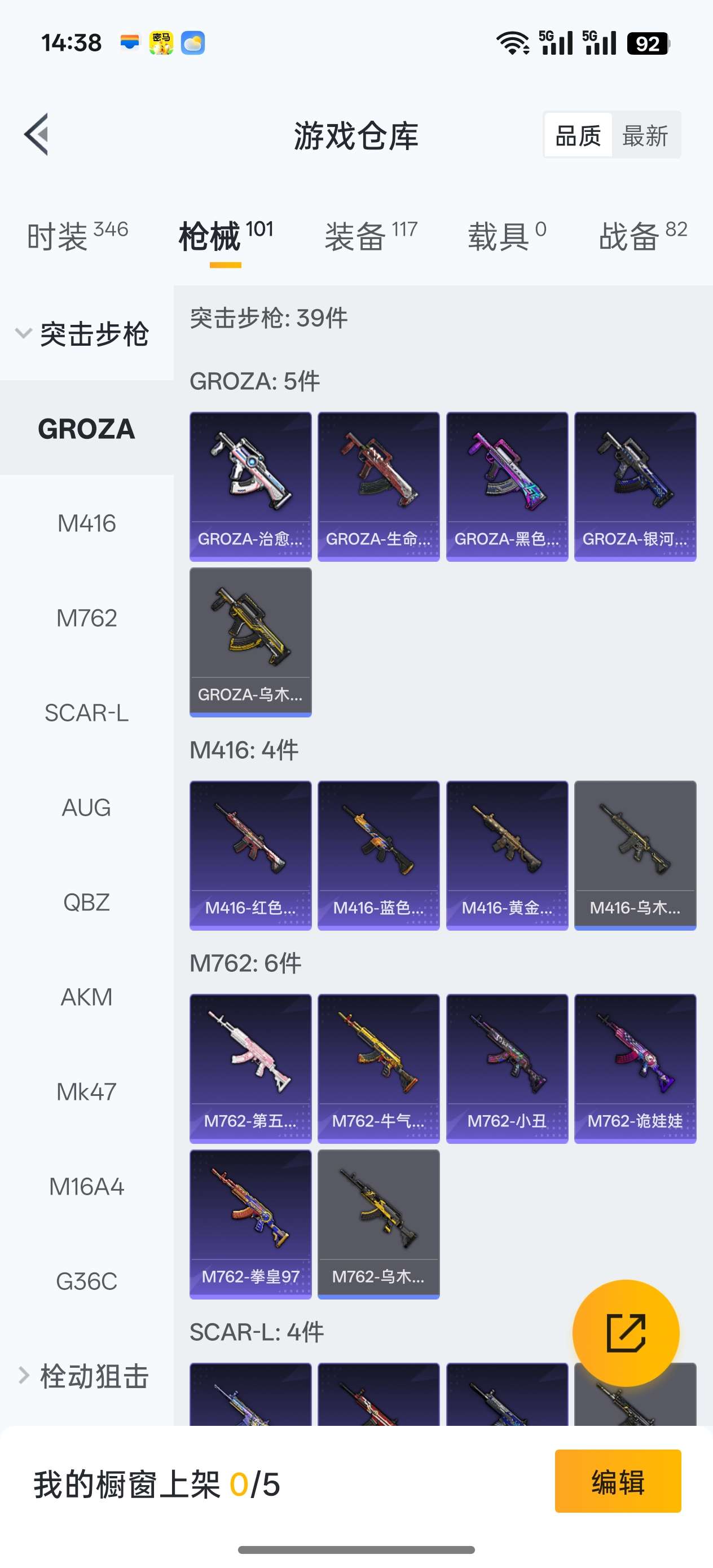
Task: Open the GROZA-治愈 skin card
Action: tap(250, 486)
